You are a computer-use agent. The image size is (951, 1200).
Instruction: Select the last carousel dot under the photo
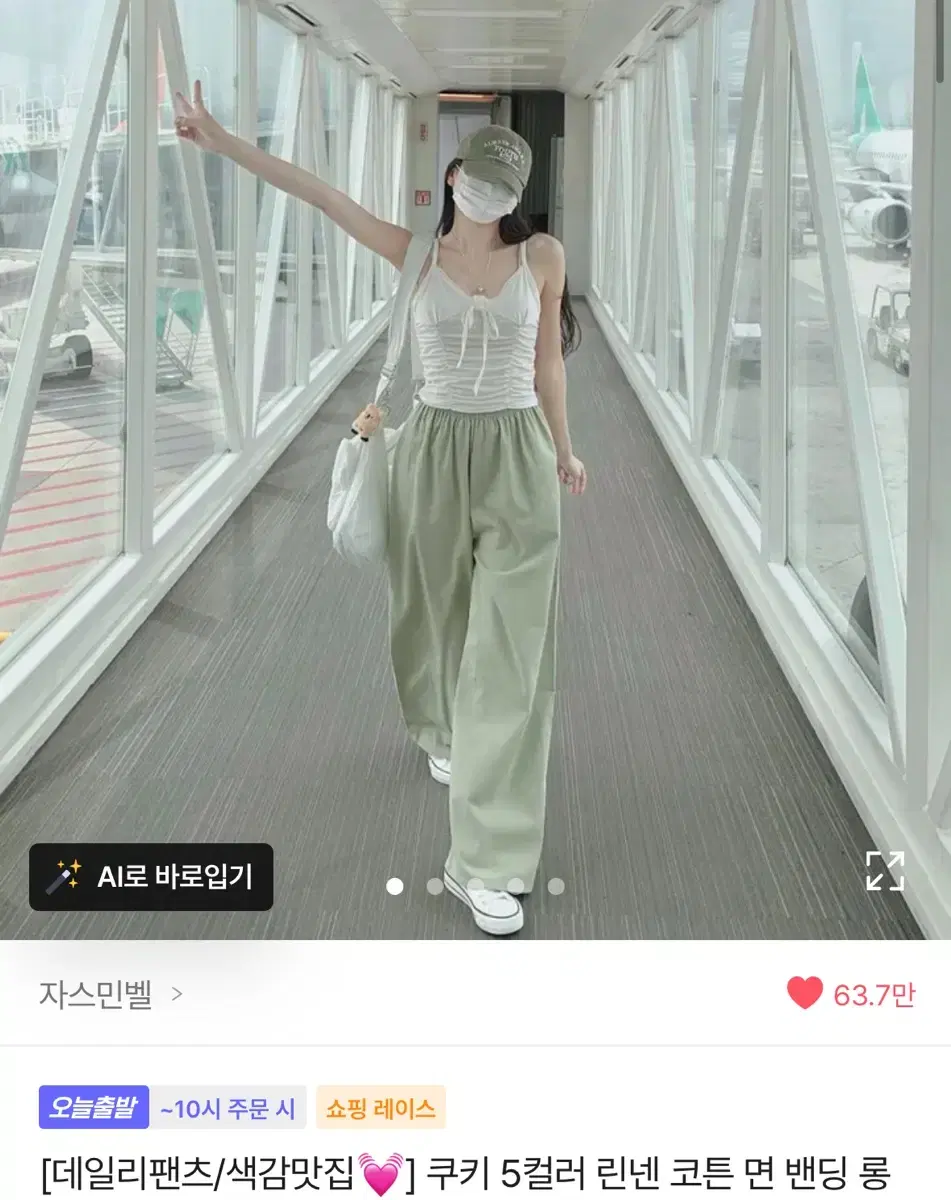559,883
